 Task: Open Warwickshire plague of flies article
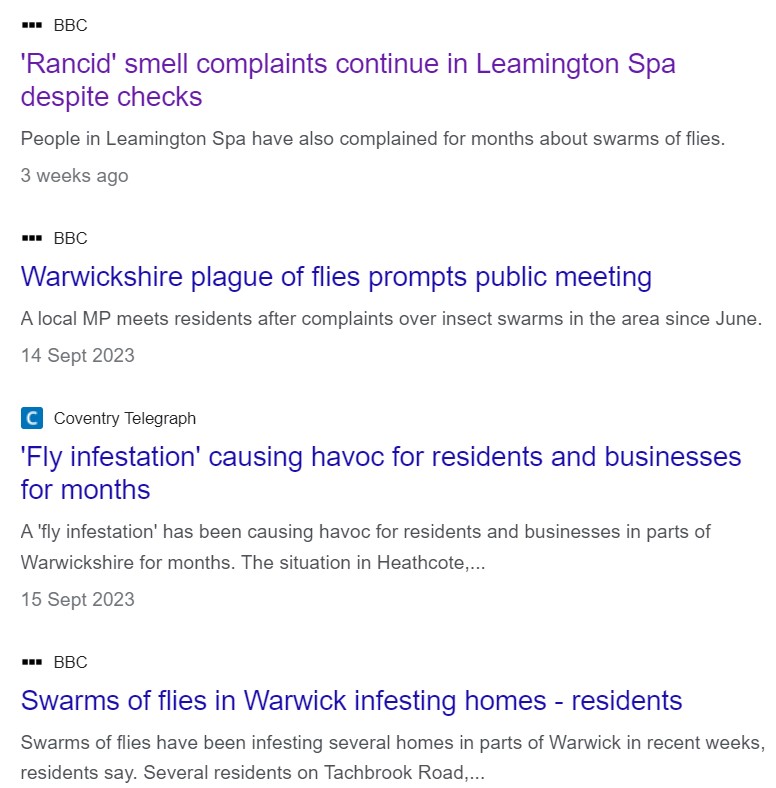335,277
